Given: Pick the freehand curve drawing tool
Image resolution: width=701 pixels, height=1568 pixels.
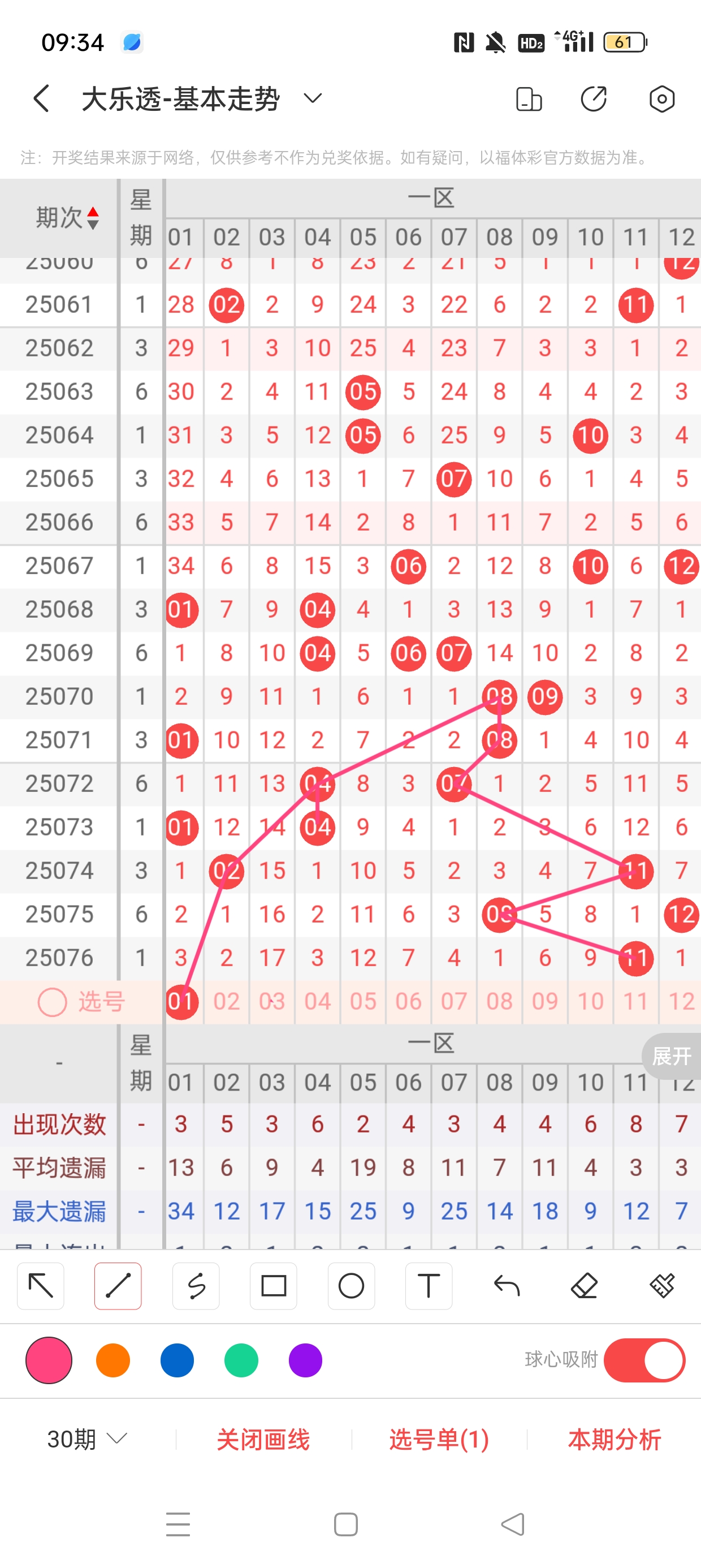Looking at the screenshot, I should [x=196, y=1286].
